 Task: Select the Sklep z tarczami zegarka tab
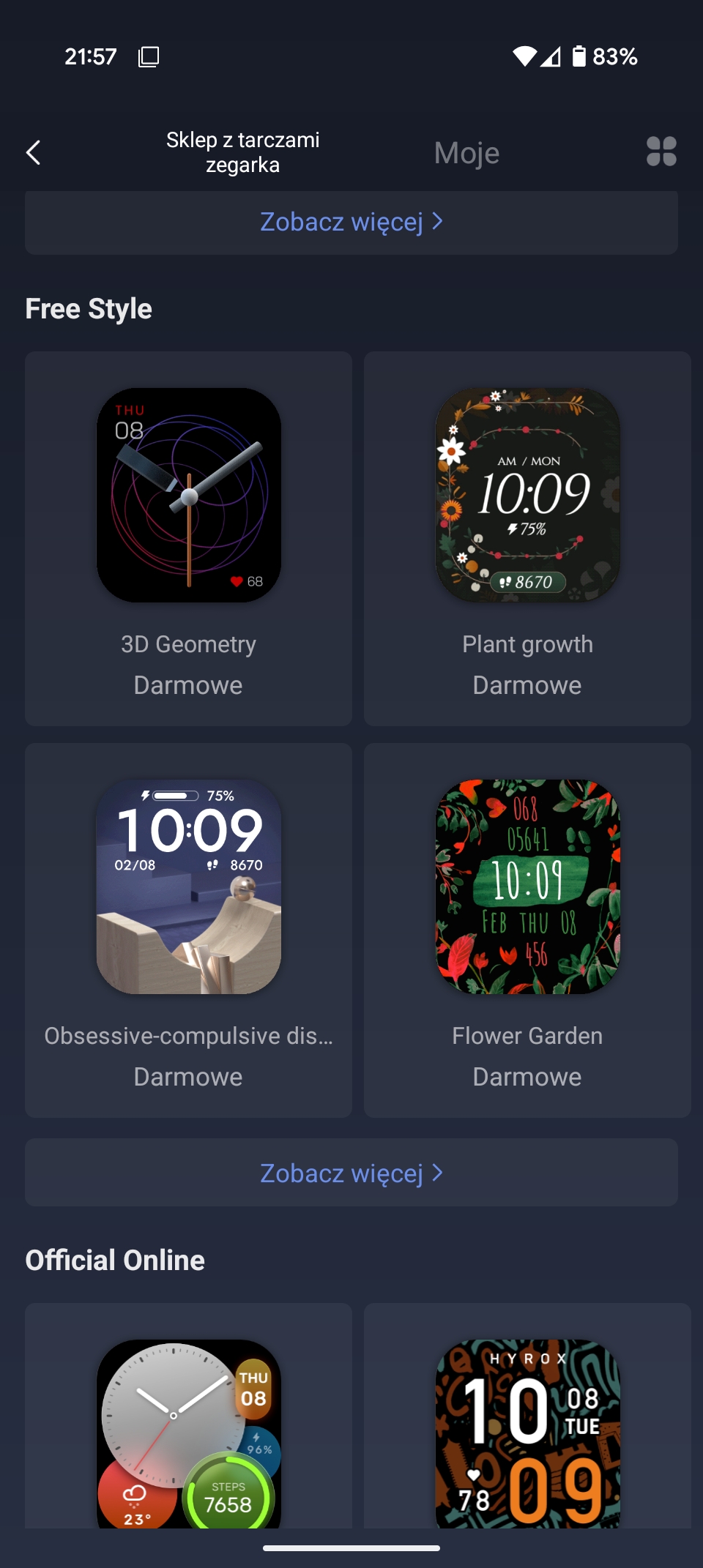tap(242, 152)
